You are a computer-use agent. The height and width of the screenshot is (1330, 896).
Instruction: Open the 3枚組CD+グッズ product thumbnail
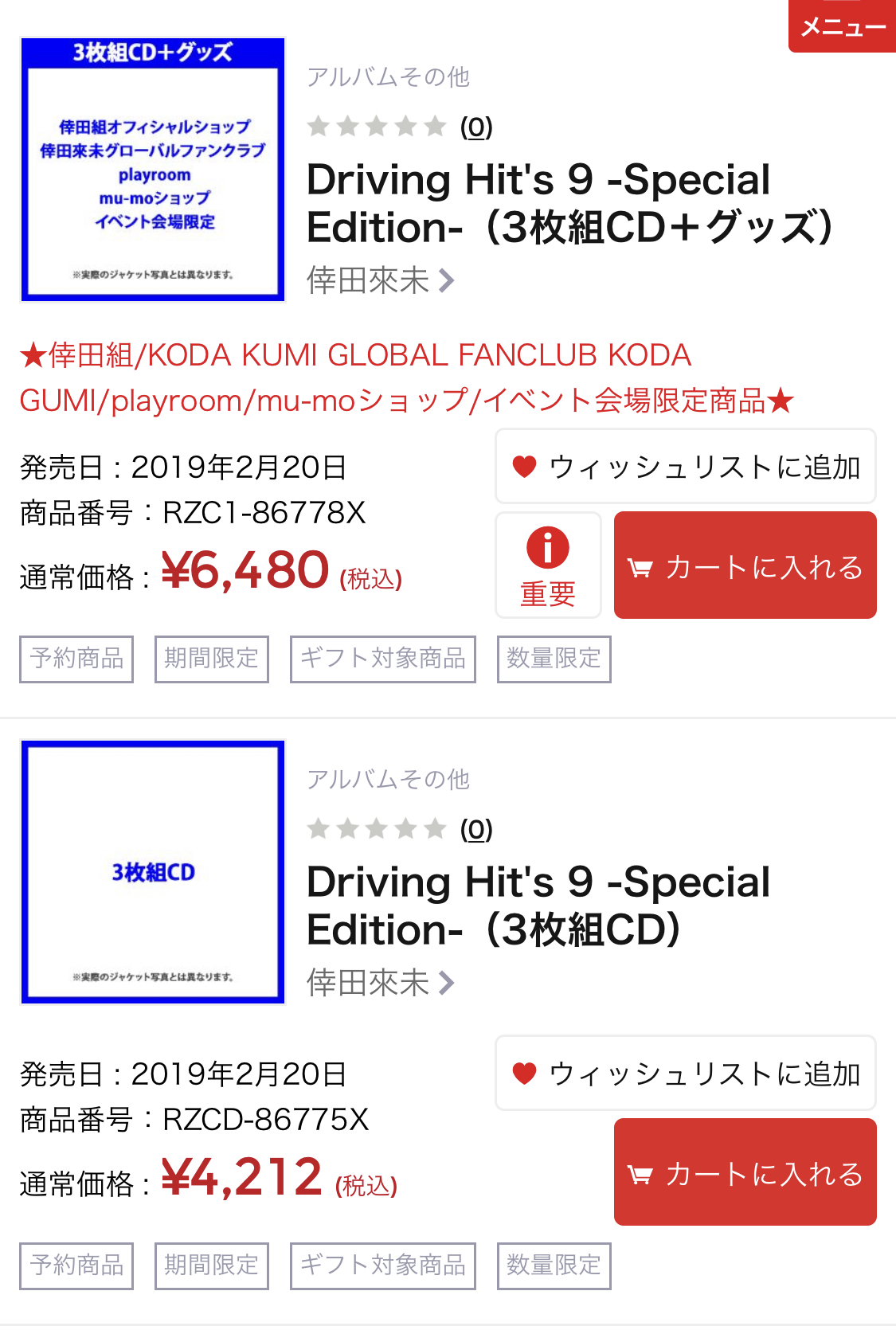pyautogui.click(x=153, y=170)
